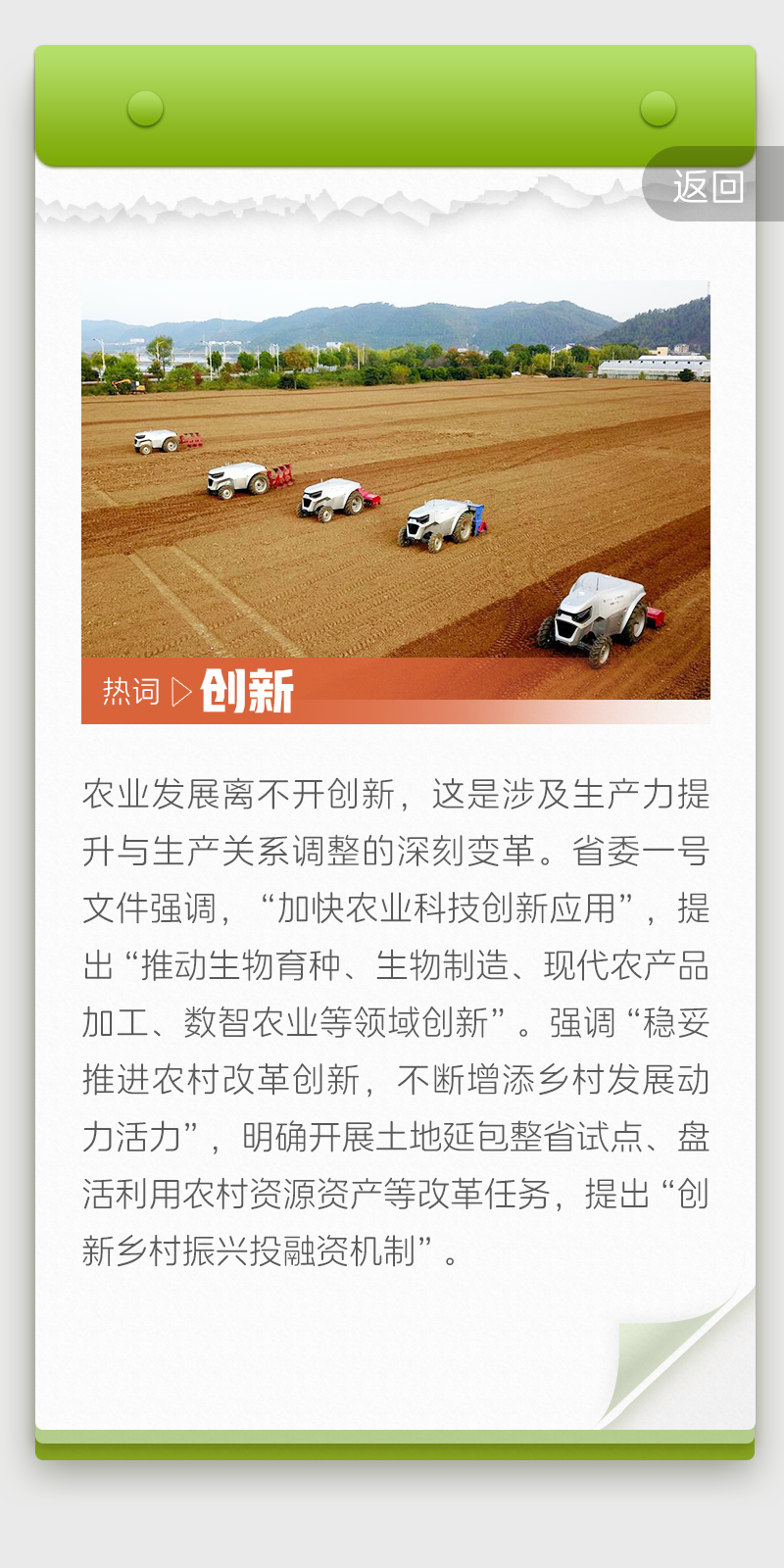Click the orange gradient banner strip
784x1568 pixels.
[490, 689]
